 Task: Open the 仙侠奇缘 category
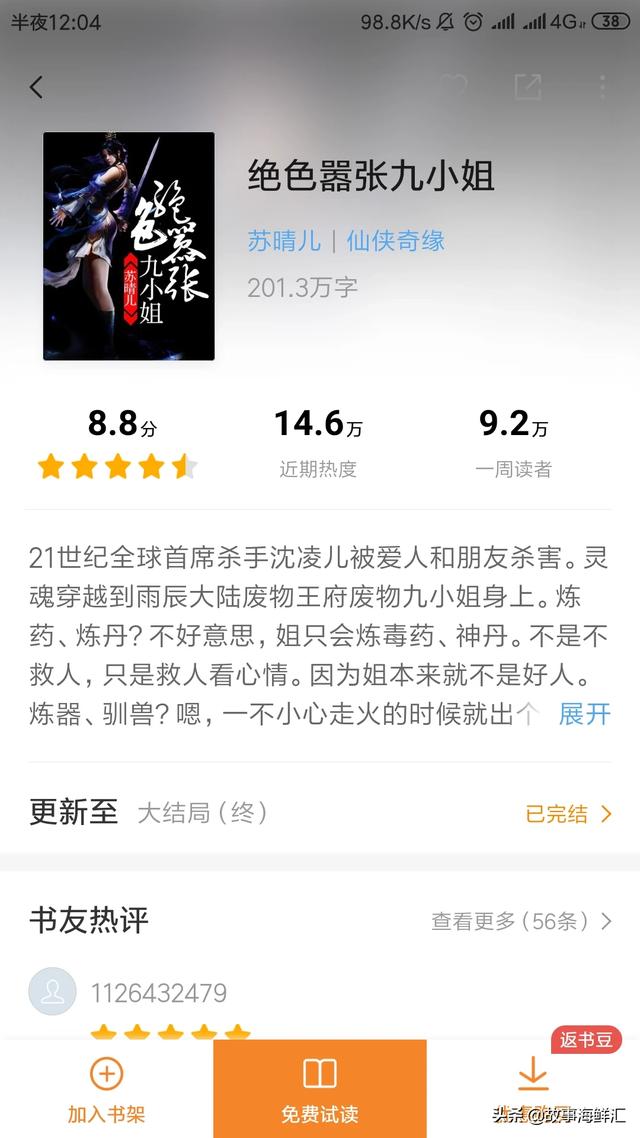[x=396, y=241]
